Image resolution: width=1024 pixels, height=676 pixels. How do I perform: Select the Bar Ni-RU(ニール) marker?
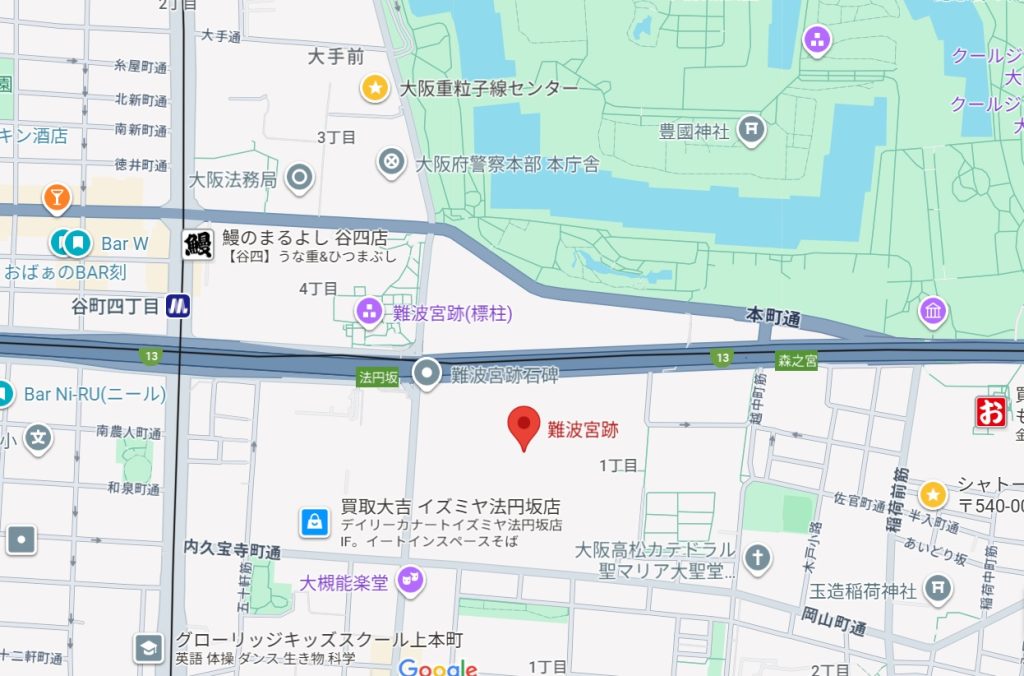[x=5, y=394]
